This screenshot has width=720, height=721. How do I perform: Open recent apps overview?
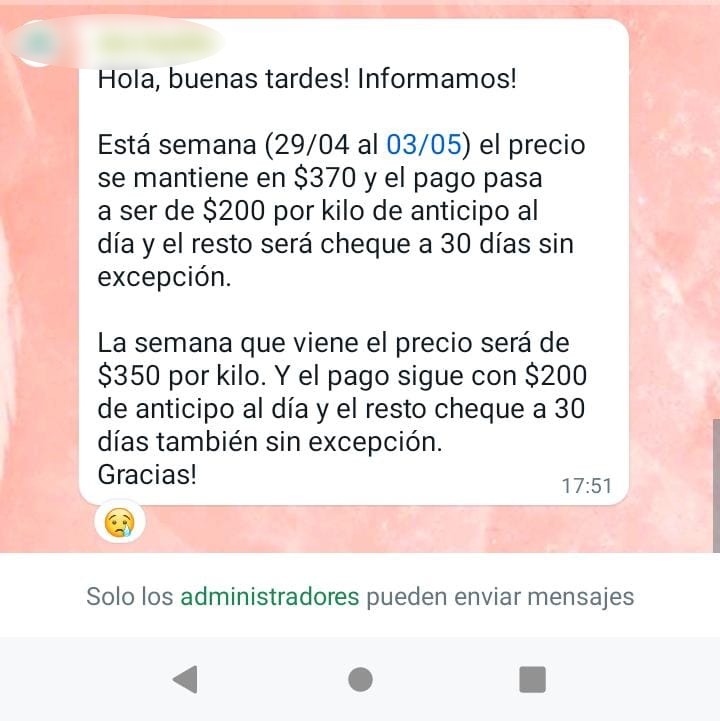[x=532, y=679]
